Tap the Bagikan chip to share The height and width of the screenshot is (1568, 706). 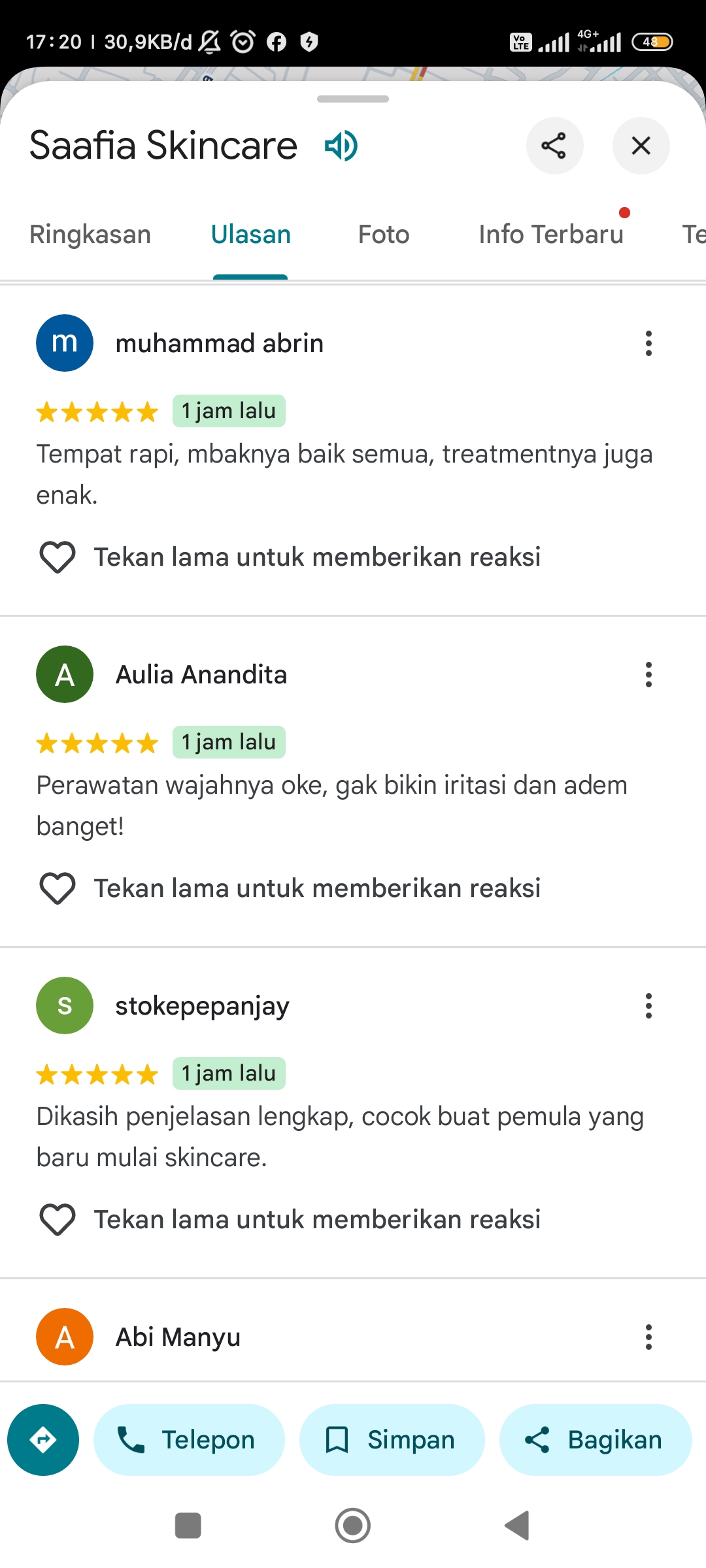[x=596, y=1440]
